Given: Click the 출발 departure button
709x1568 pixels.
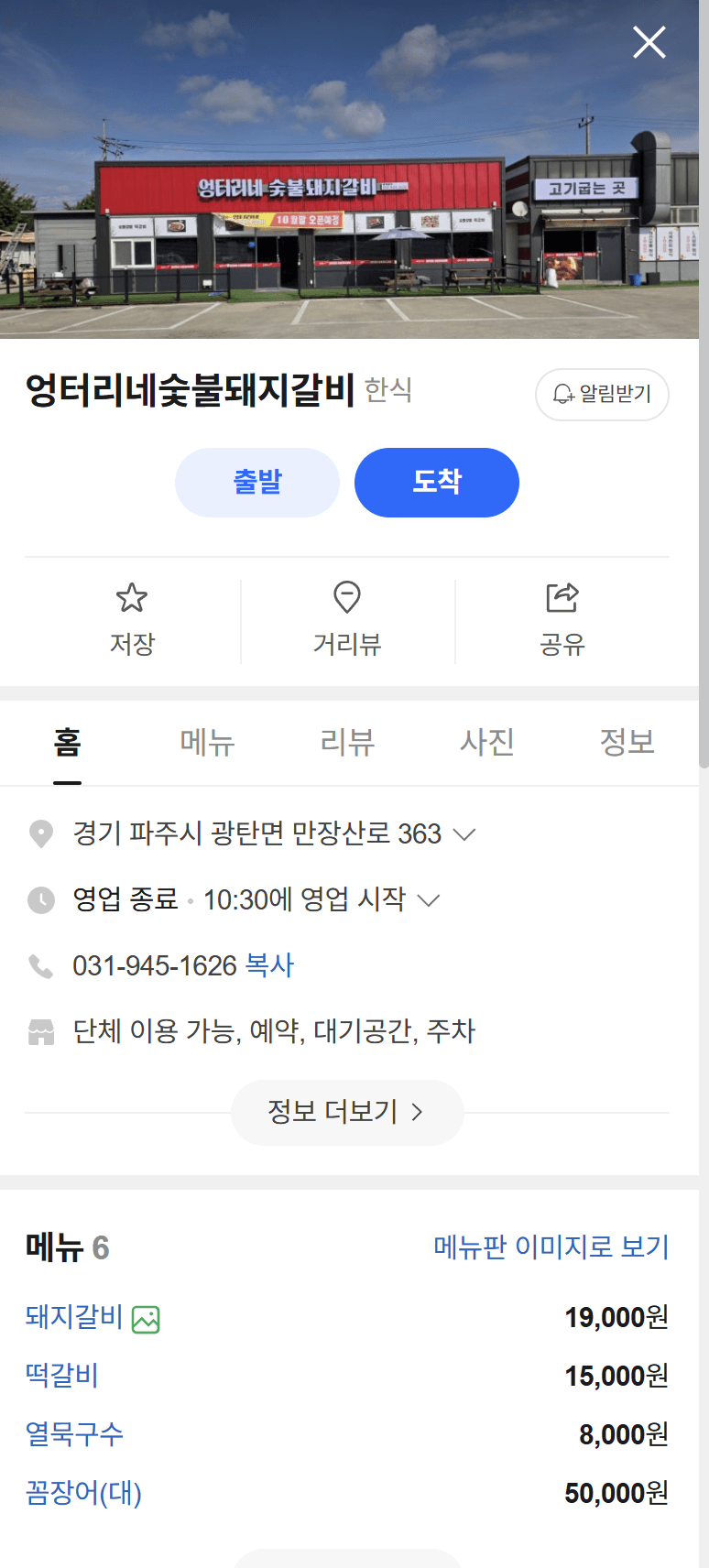Looking at the screenshot, I should [x=256, y=482].
